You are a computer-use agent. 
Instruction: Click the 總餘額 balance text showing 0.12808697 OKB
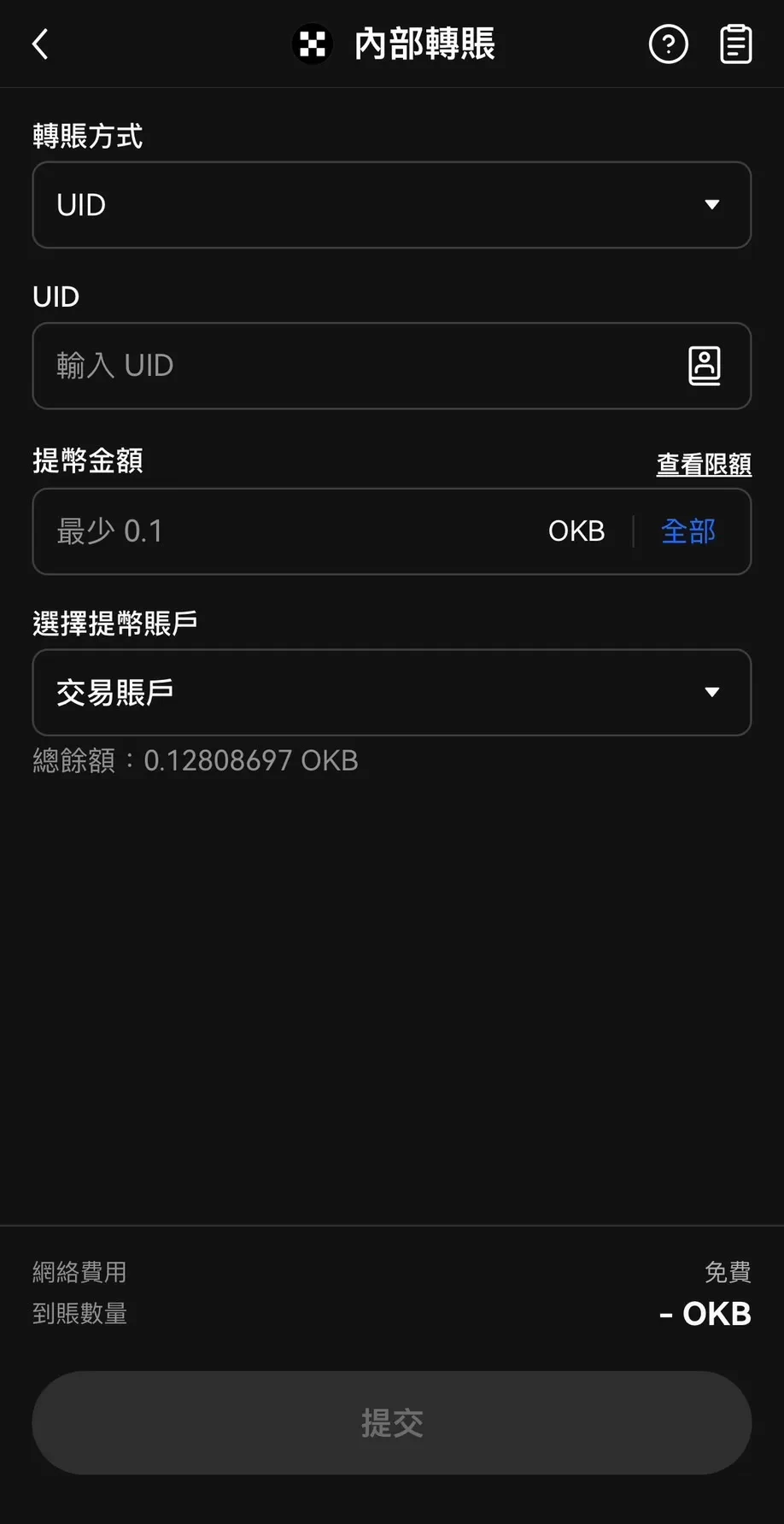tap(195, 760)
